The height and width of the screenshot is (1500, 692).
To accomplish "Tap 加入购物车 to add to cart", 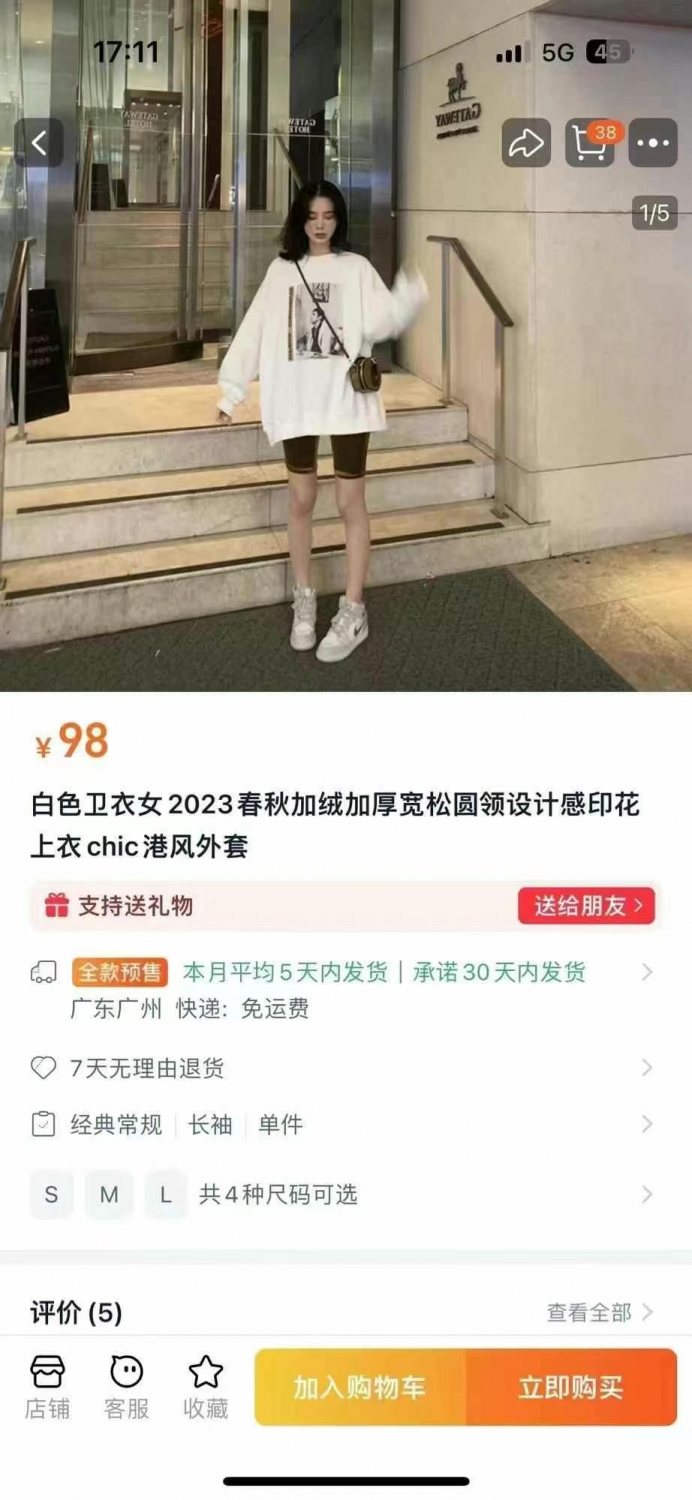I will (361, 1387).
